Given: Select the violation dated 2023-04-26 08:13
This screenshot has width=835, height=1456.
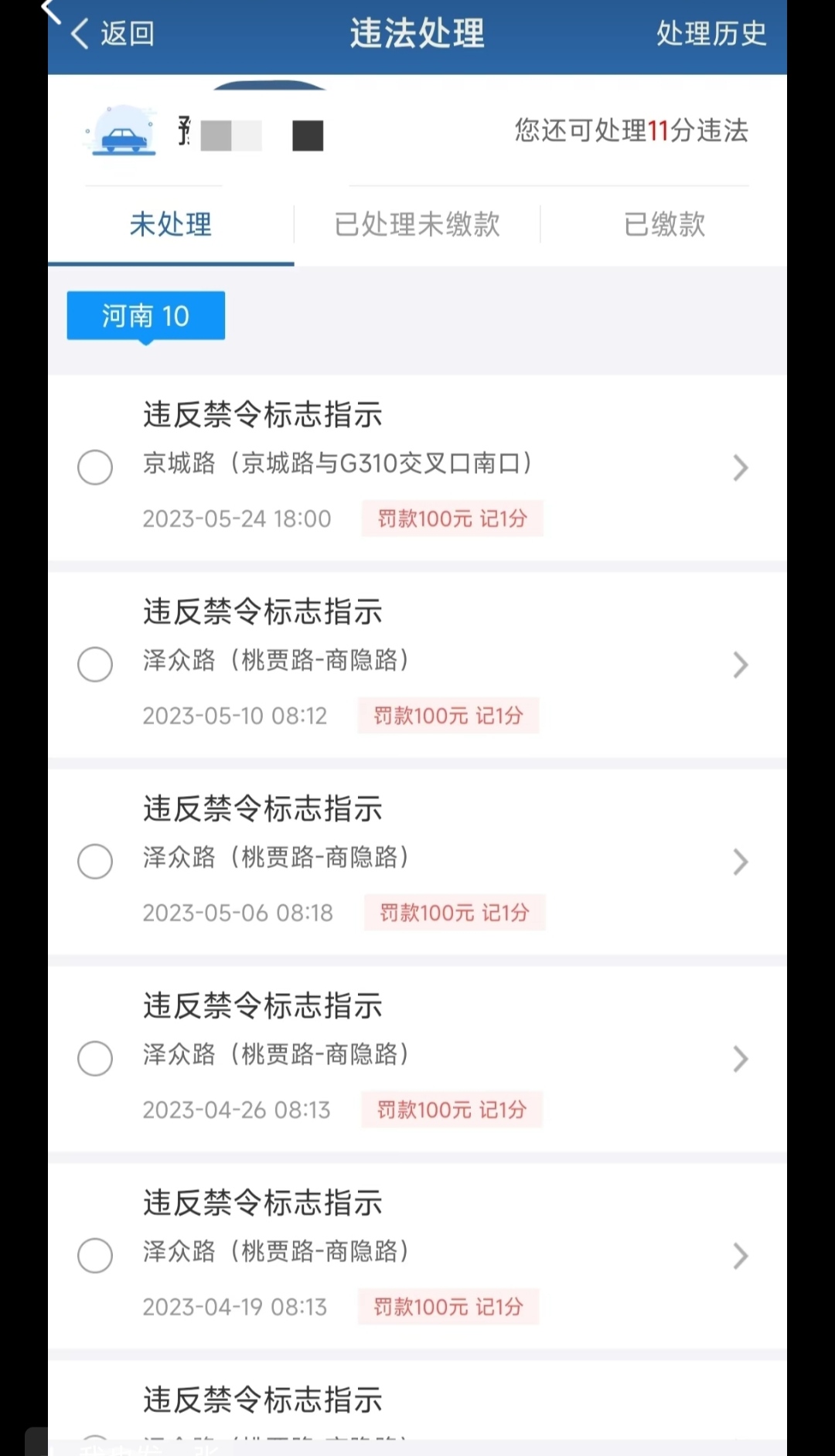Looking at the screenshot, I should pyautogui.click(x=95, y=1059).
